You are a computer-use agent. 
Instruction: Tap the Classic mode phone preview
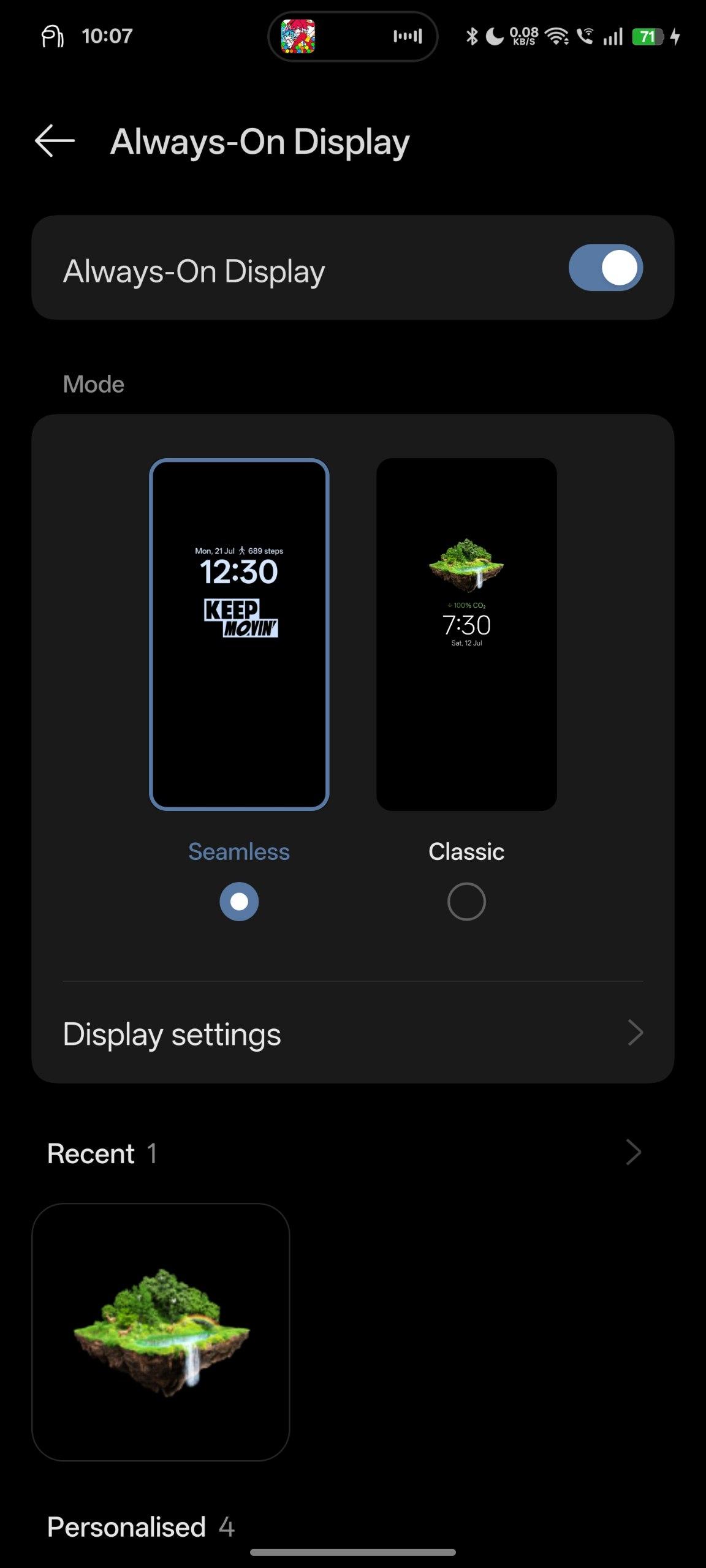point(466,635)
